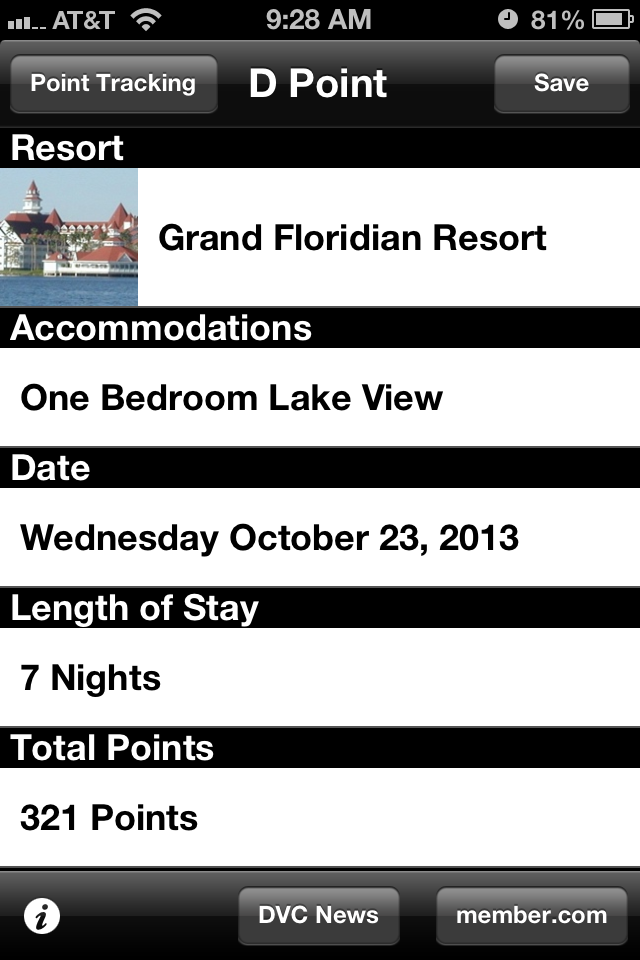The height and width of the screenshot is (960, 640).
Task: Go back to Point Tracking
Action: 113,83
